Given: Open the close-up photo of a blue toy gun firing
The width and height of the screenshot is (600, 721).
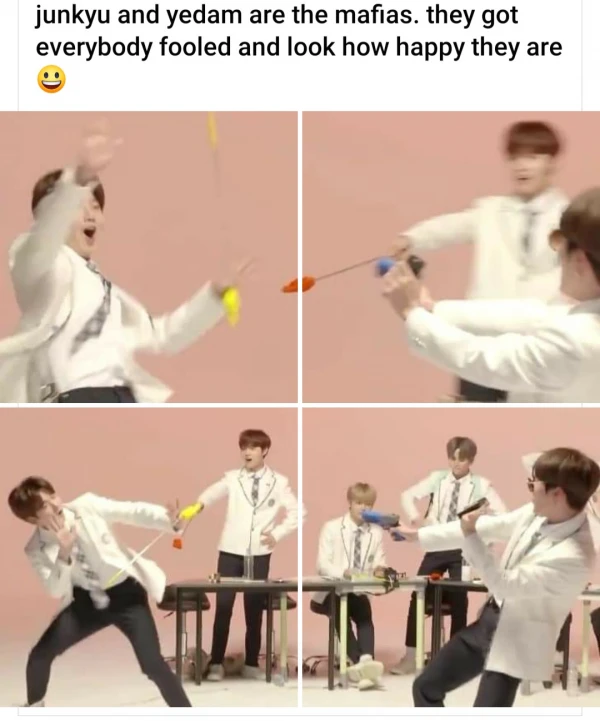Looking at the screenshot, I should pos(451,257).
